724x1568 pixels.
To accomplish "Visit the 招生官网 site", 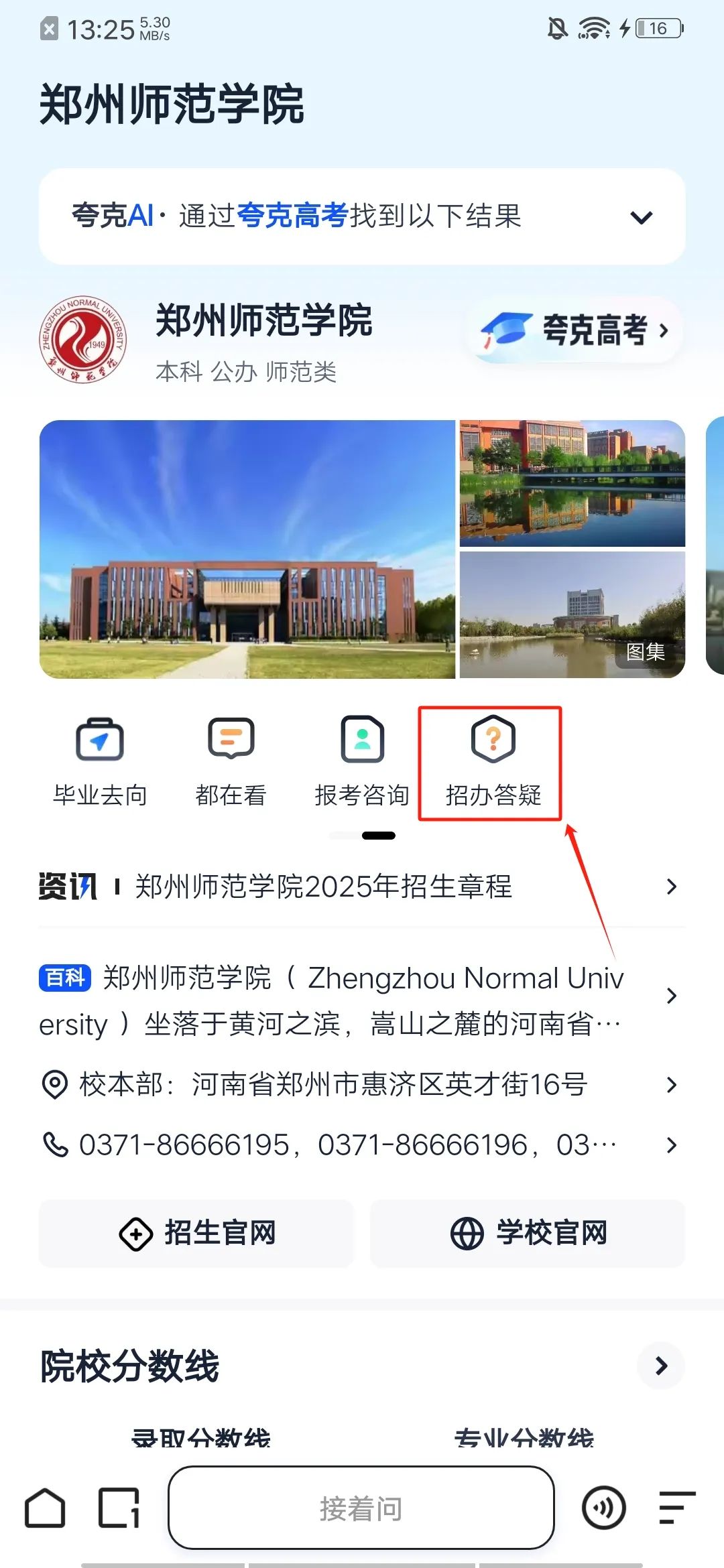I will pyautogui.click(x=196, y=1233).
